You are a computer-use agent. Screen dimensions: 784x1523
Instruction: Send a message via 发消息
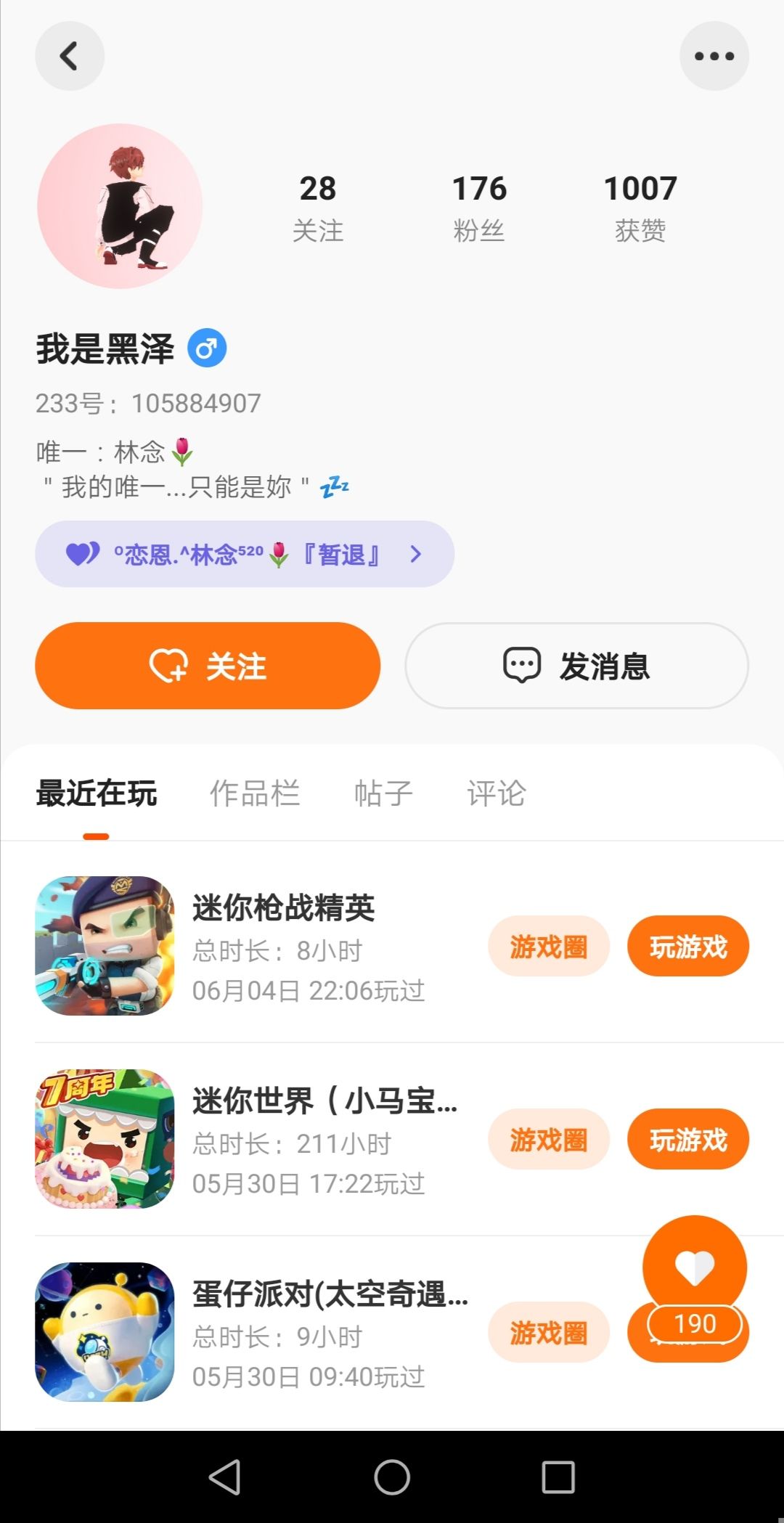pos(577,666)
